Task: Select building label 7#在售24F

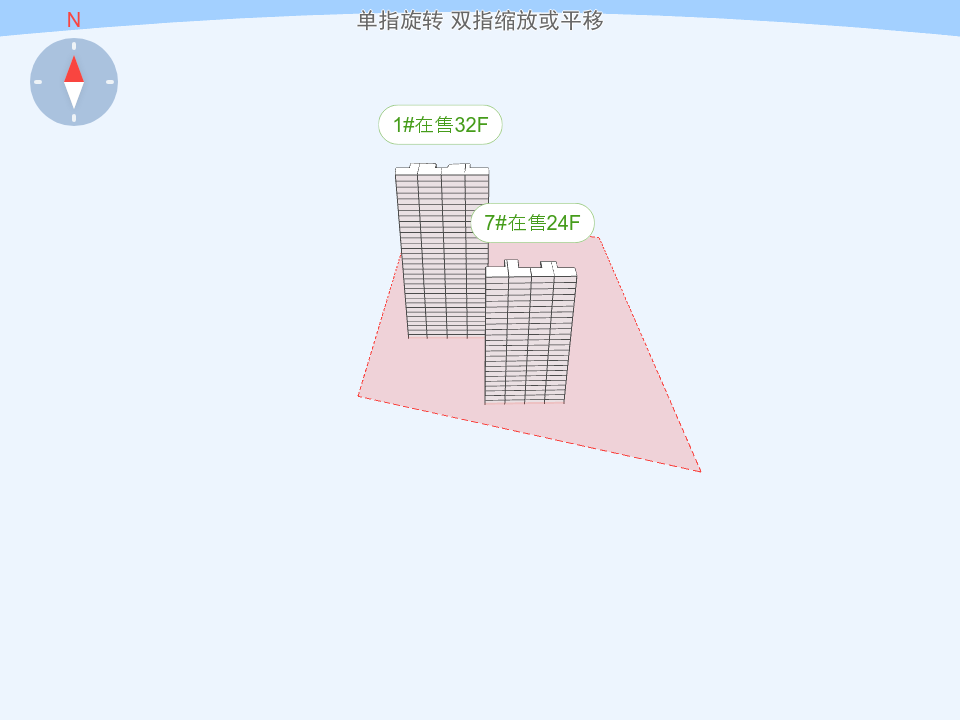Action: click(x=532, y=223)
